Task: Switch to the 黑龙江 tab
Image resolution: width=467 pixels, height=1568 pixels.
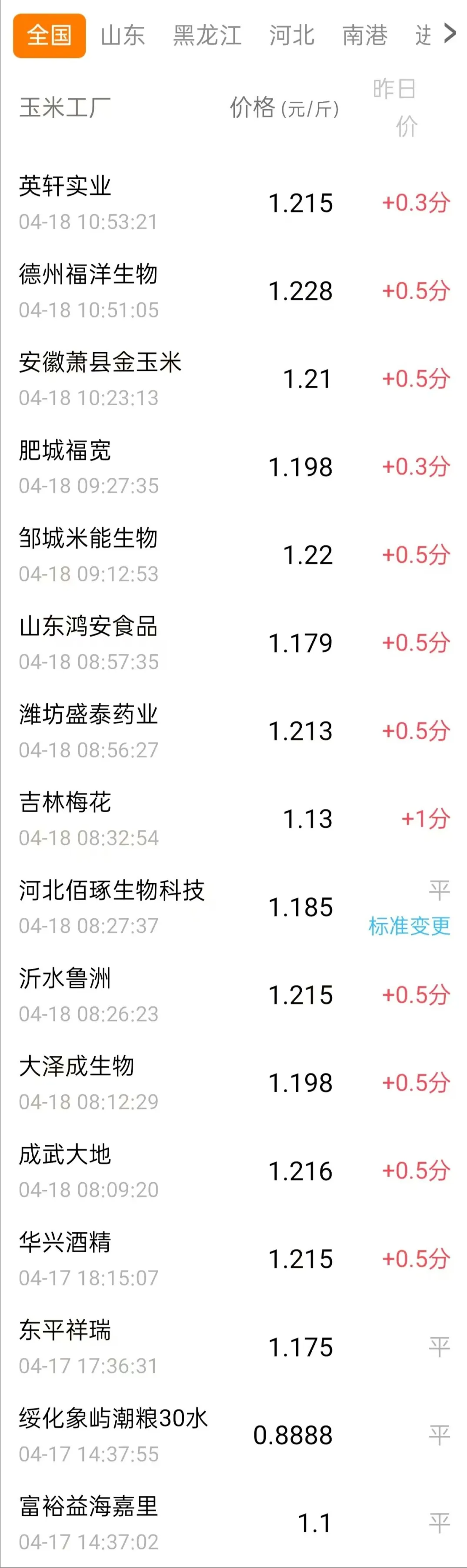Action: (x=207, y=35)
